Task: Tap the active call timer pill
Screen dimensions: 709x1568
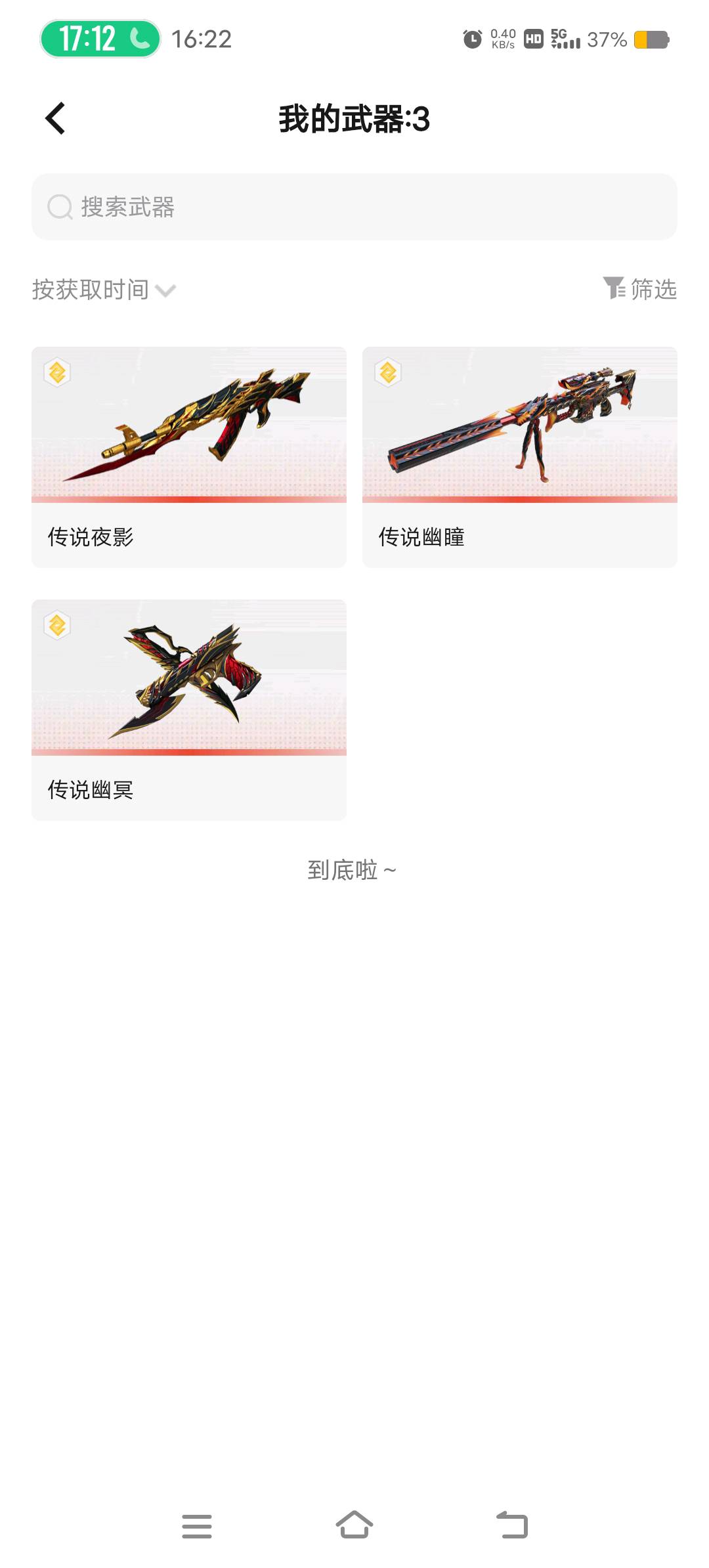Action: click(100, 39)
